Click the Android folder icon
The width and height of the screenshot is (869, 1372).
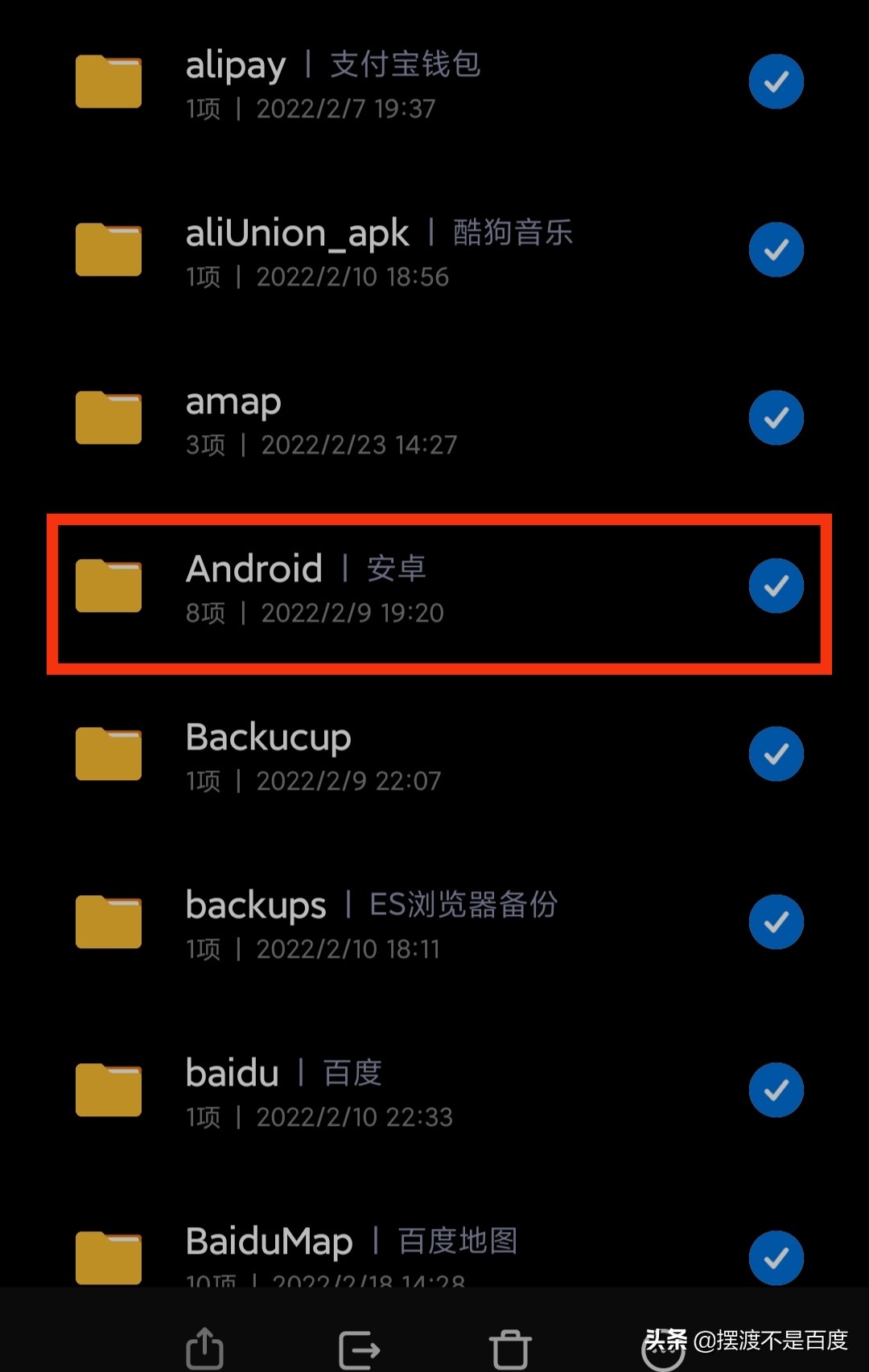(108, 585)
